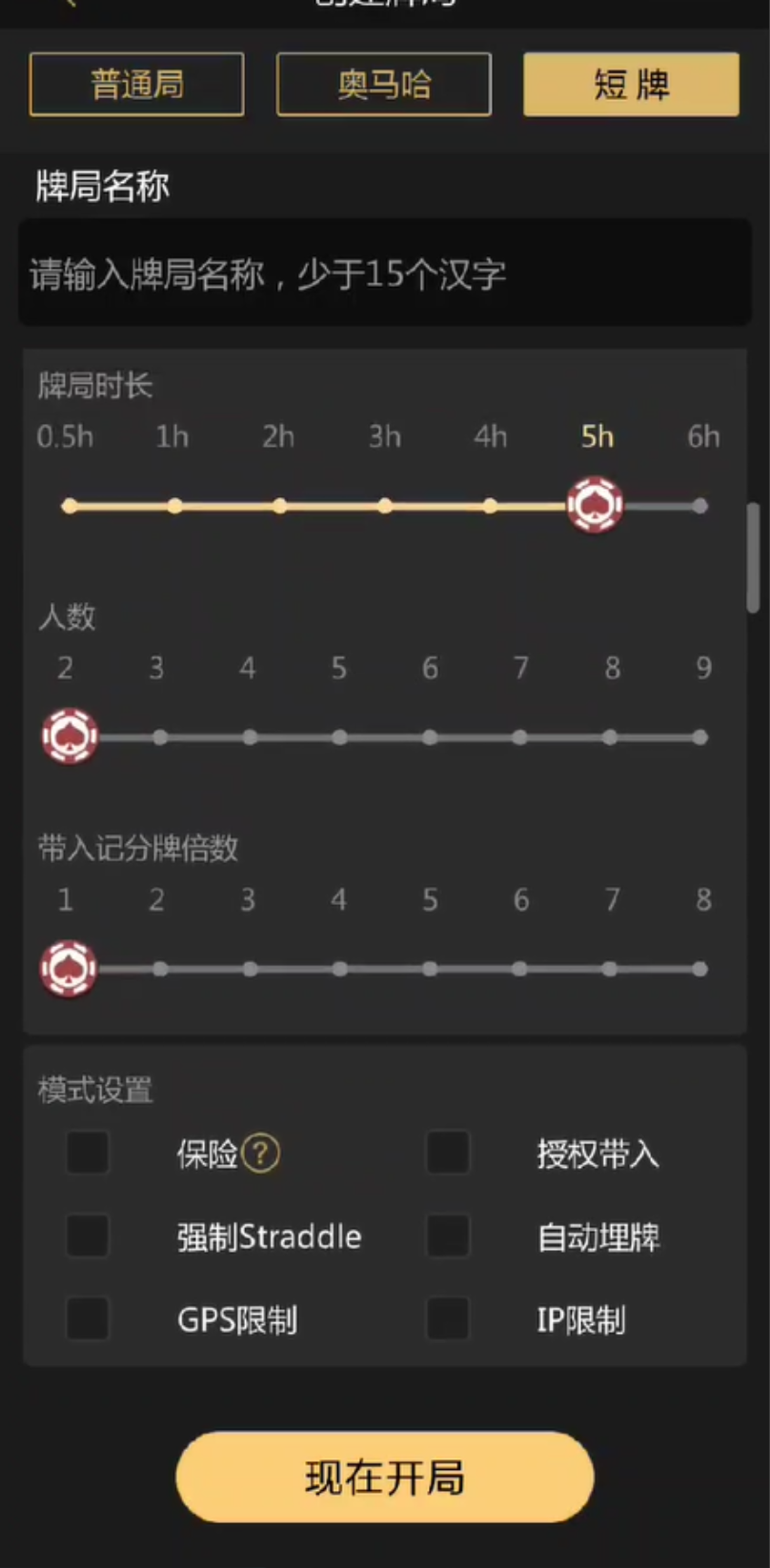Viewport: 770px width, 1568px height.
Task: Enable the 保险 checkbox
Action: pos(88,1154)
